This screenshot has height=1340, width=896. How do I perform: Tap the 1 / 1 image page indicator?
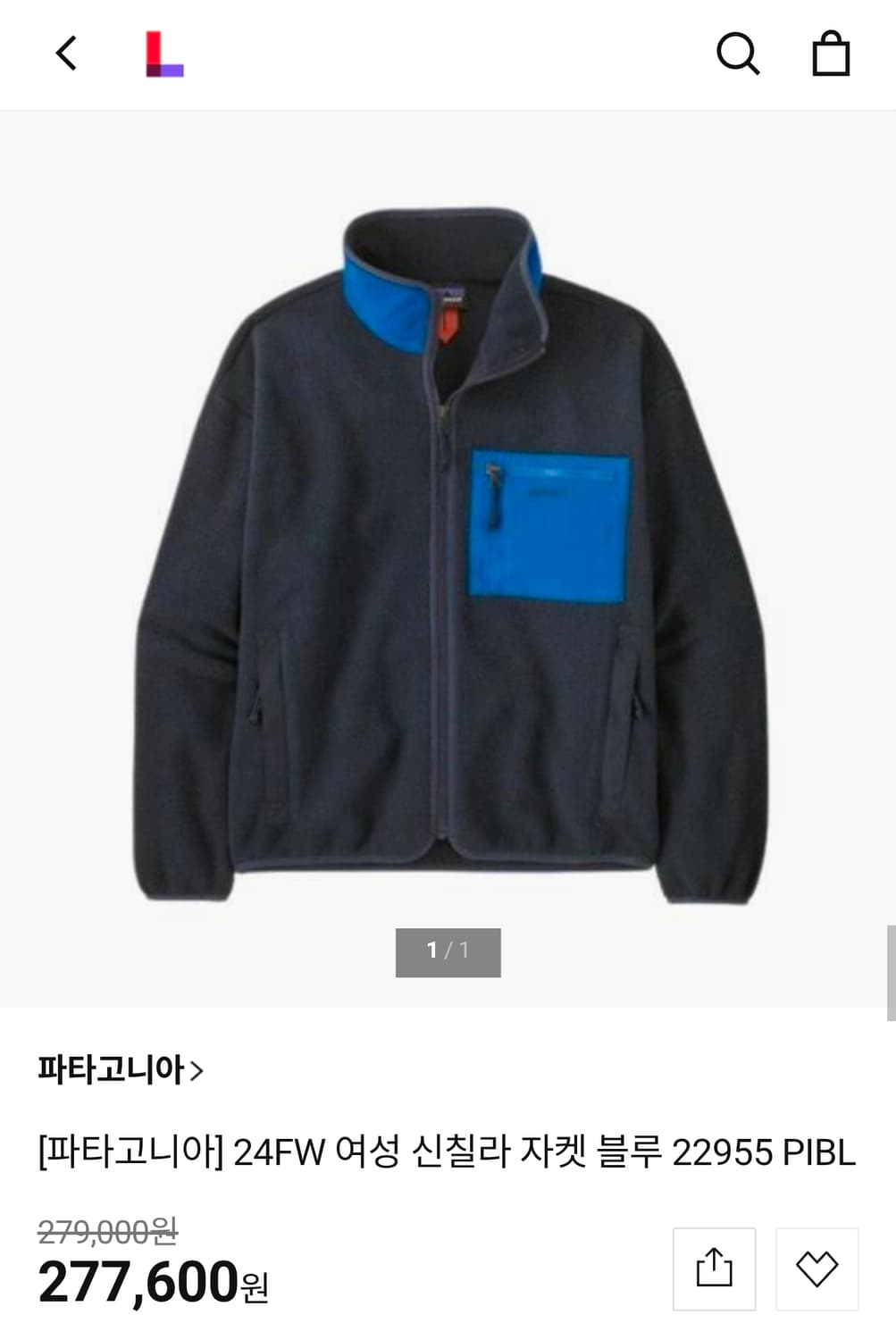pos(448,952)
